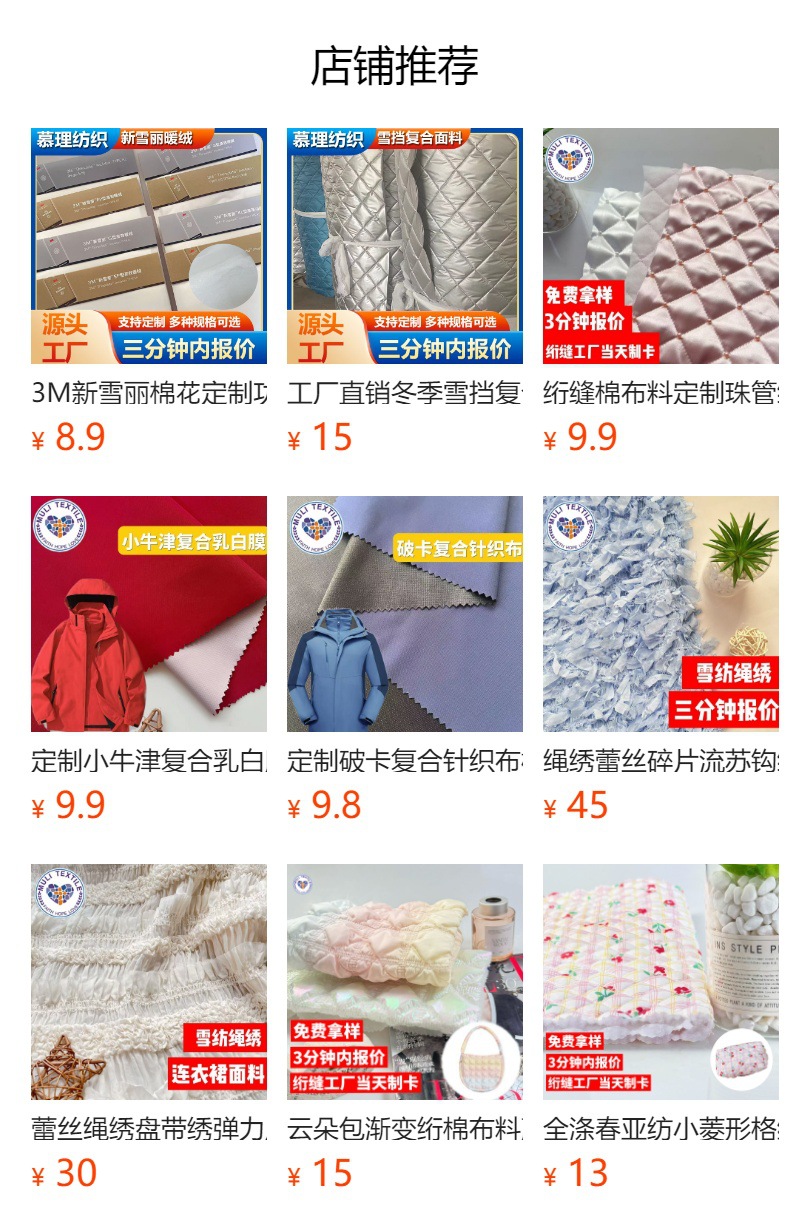The height and width of the screenshot is (1232, 790).
Task: Select the 全涤春亚纺小菱形格 listing
Action: [661, 982]
